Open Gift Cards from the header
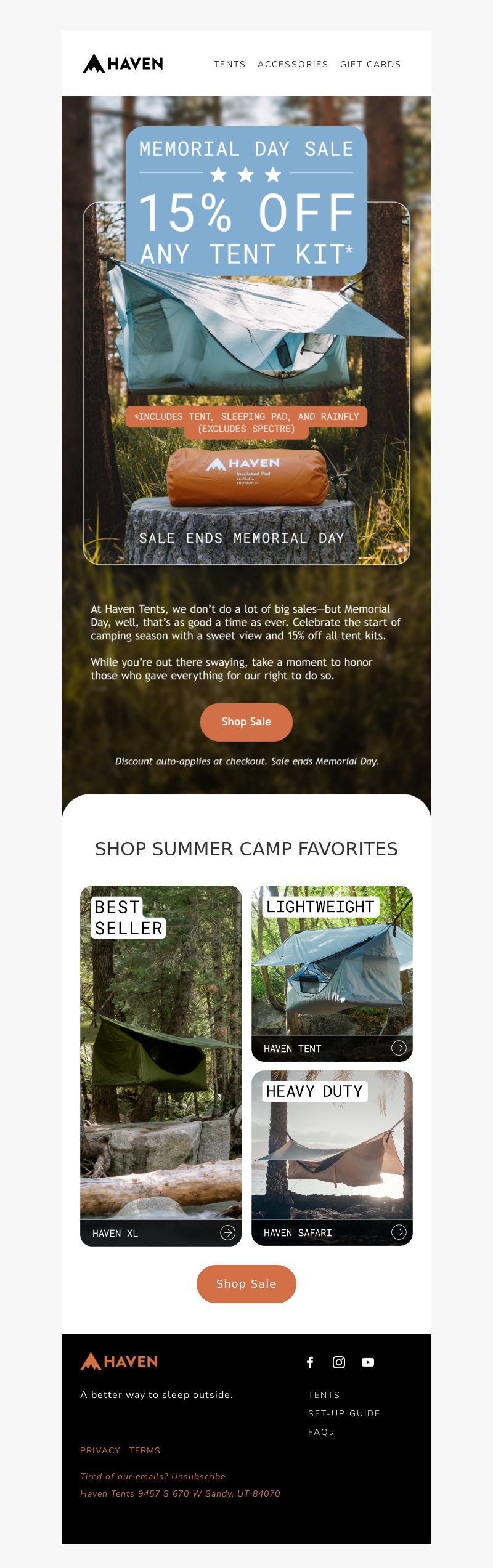 coord(370,64)
